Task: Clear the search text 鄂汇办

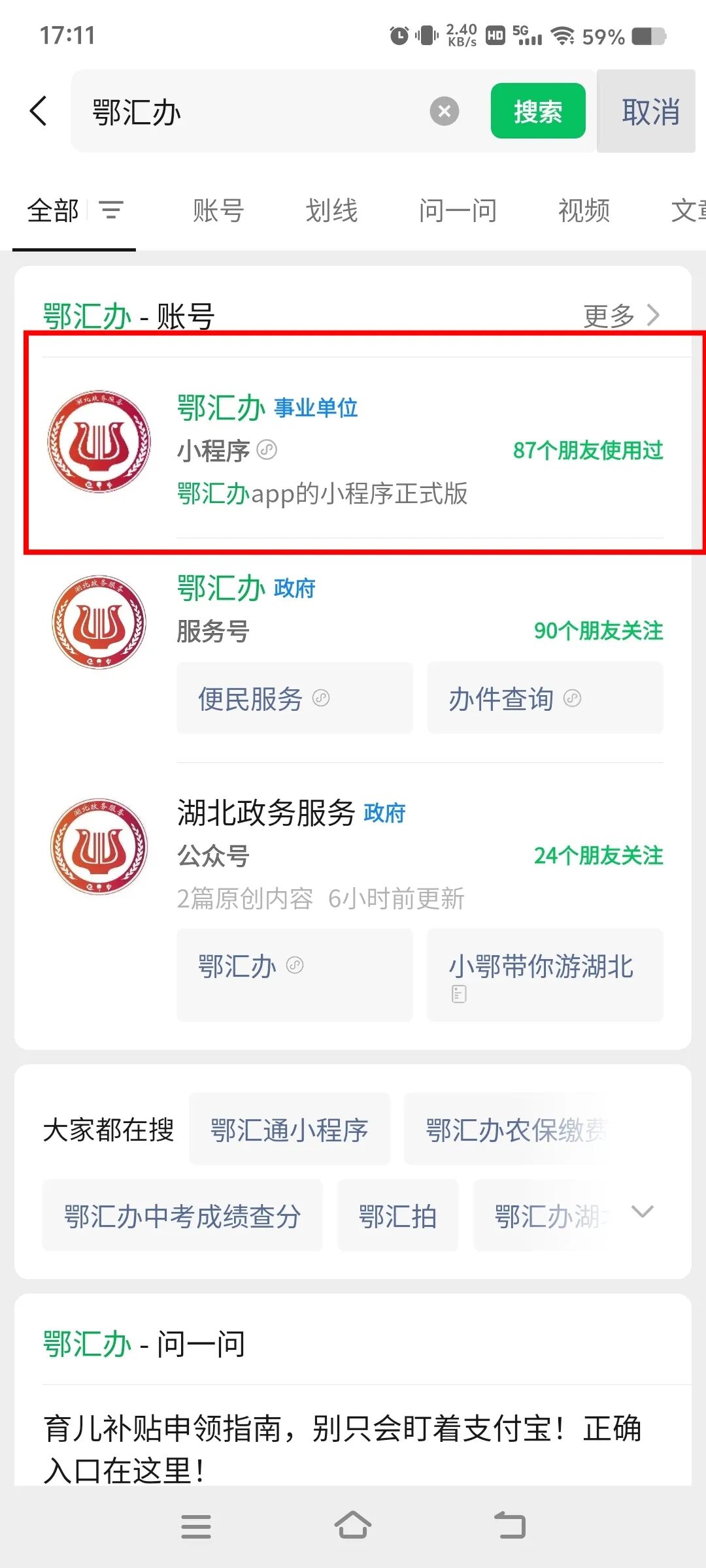Action: point(444,111)
